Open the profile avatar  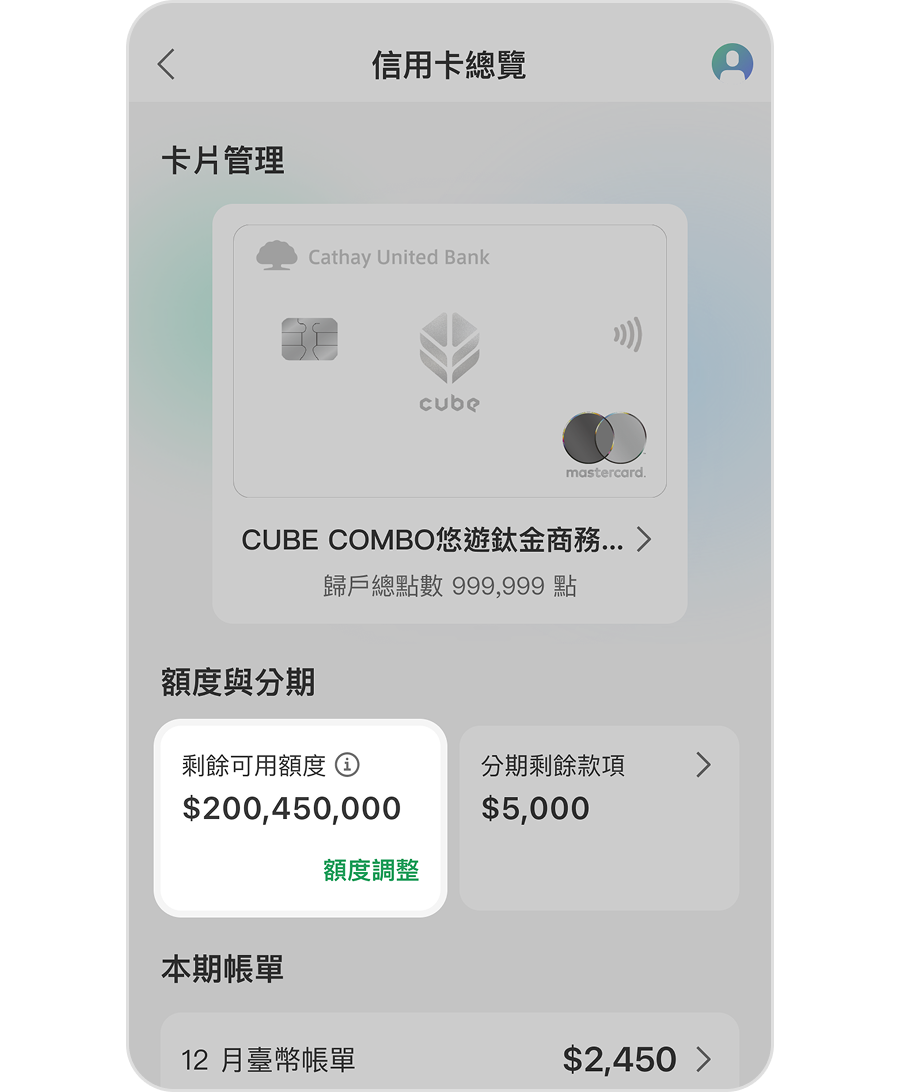click(732, 64)
